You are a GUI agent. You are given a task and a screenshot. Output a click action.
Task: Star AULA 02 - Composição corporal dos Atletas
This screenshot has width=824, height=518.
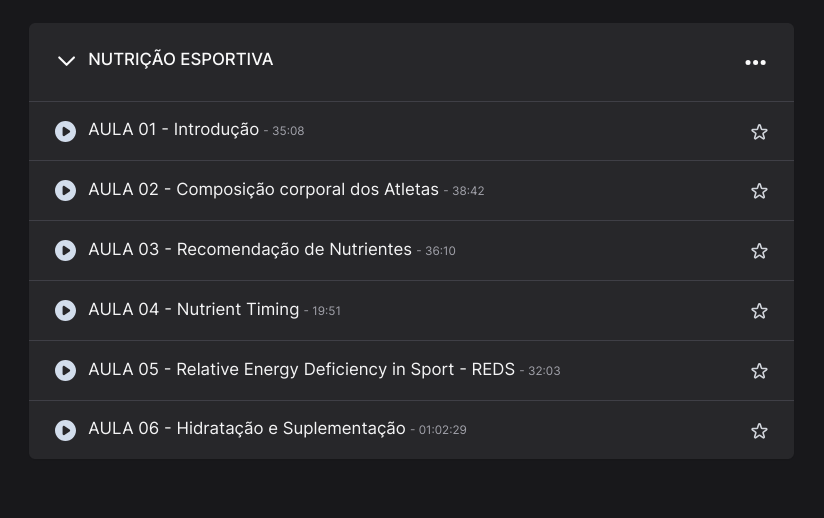(x=759, y=191)
